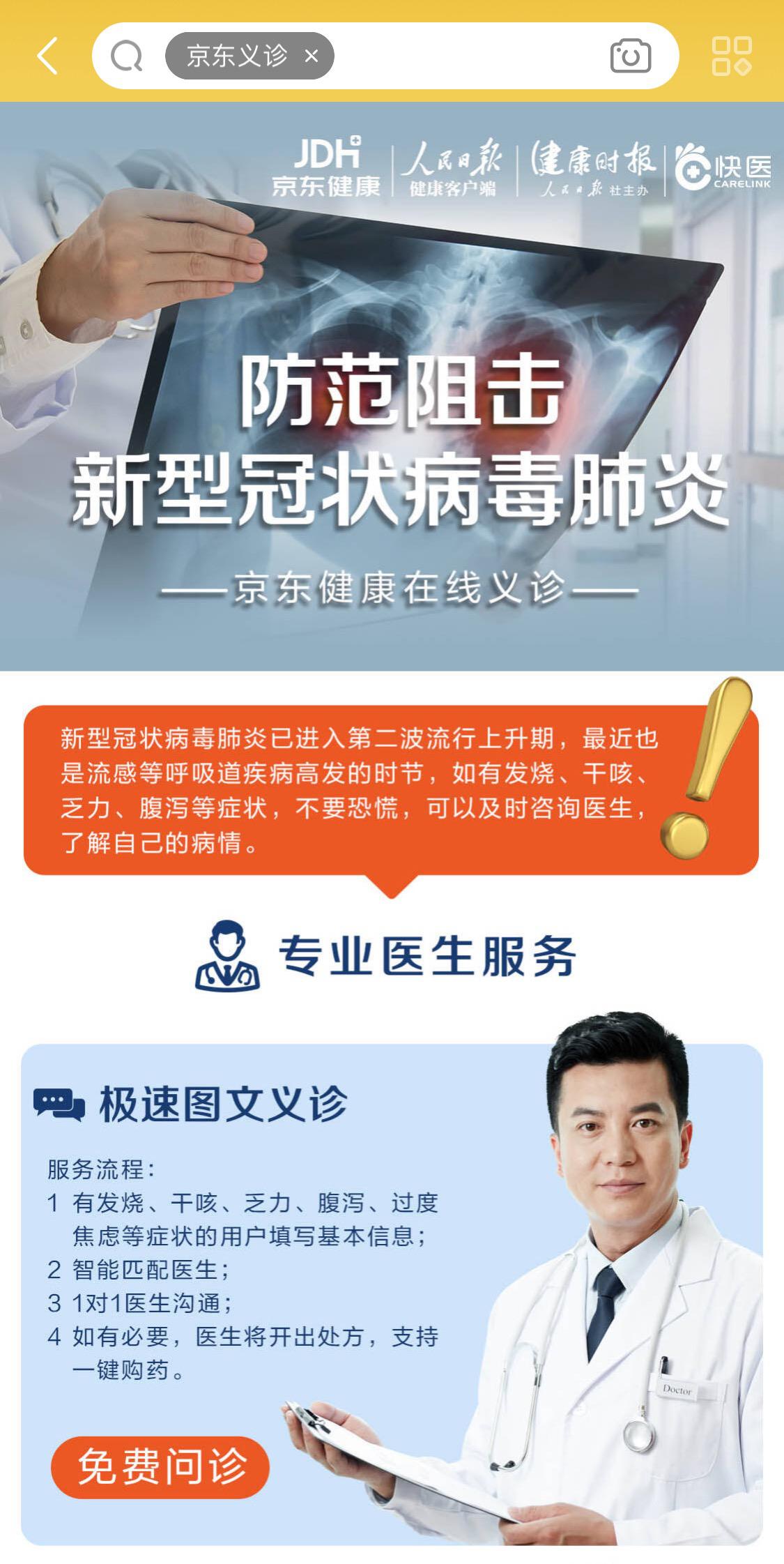Start 免费问诊 free consultation
The width and height of the screenshot is (784, 1564).
[160, 1466]
